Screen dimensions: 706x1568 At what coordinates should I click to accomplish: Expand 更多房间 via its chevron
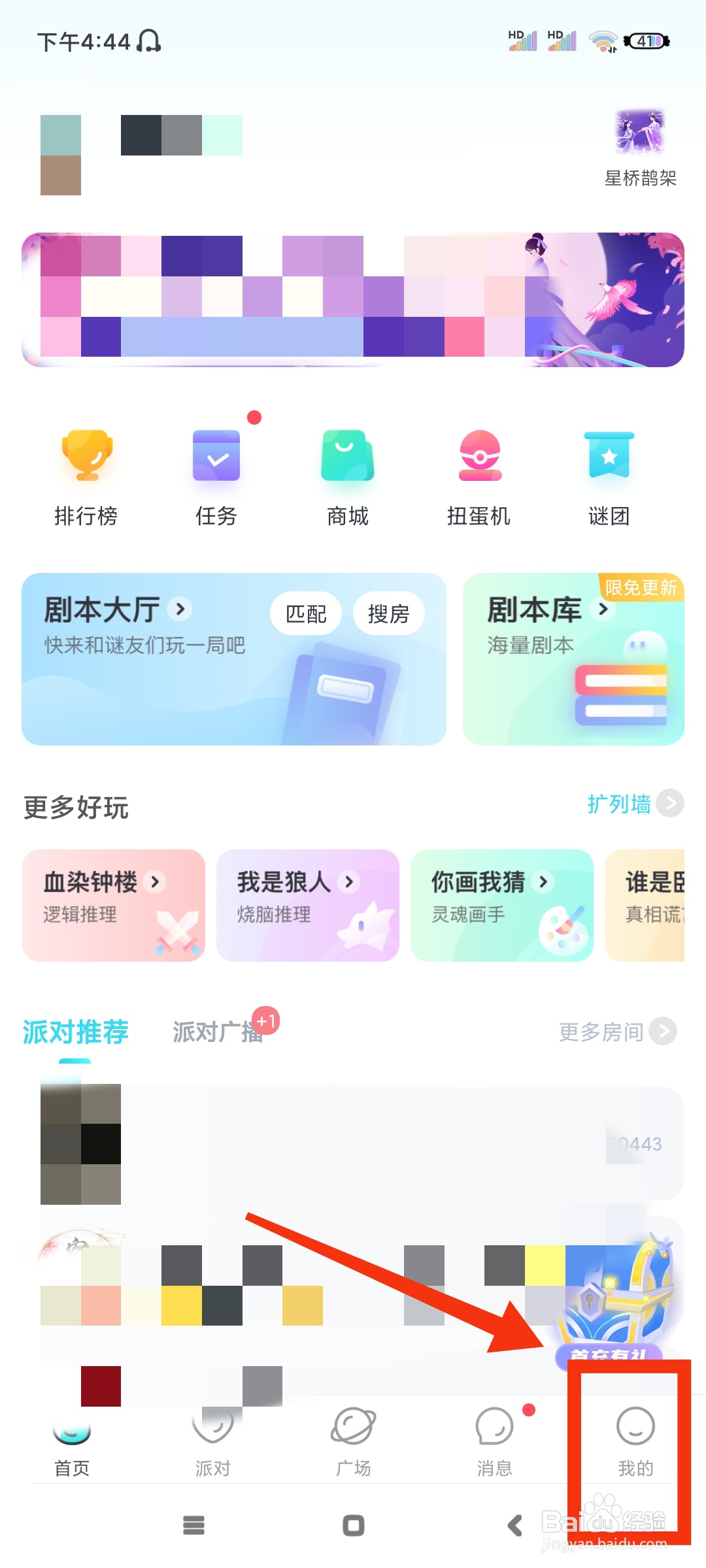(665, 1031)
